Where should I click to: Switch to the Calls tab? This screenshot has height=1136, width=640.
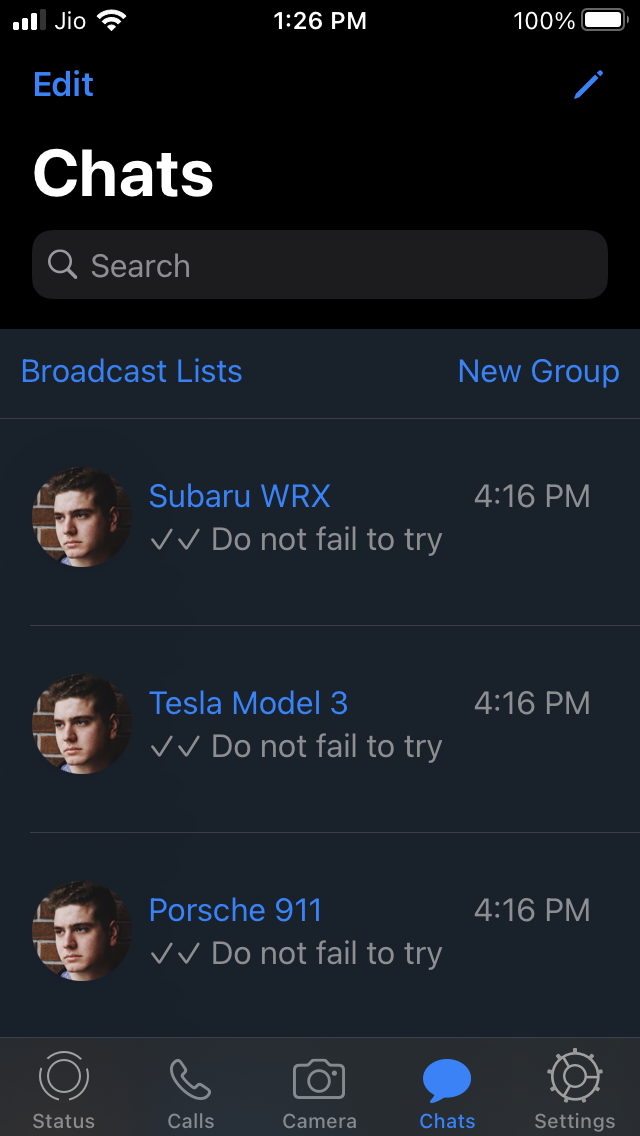pos(191,1090)
